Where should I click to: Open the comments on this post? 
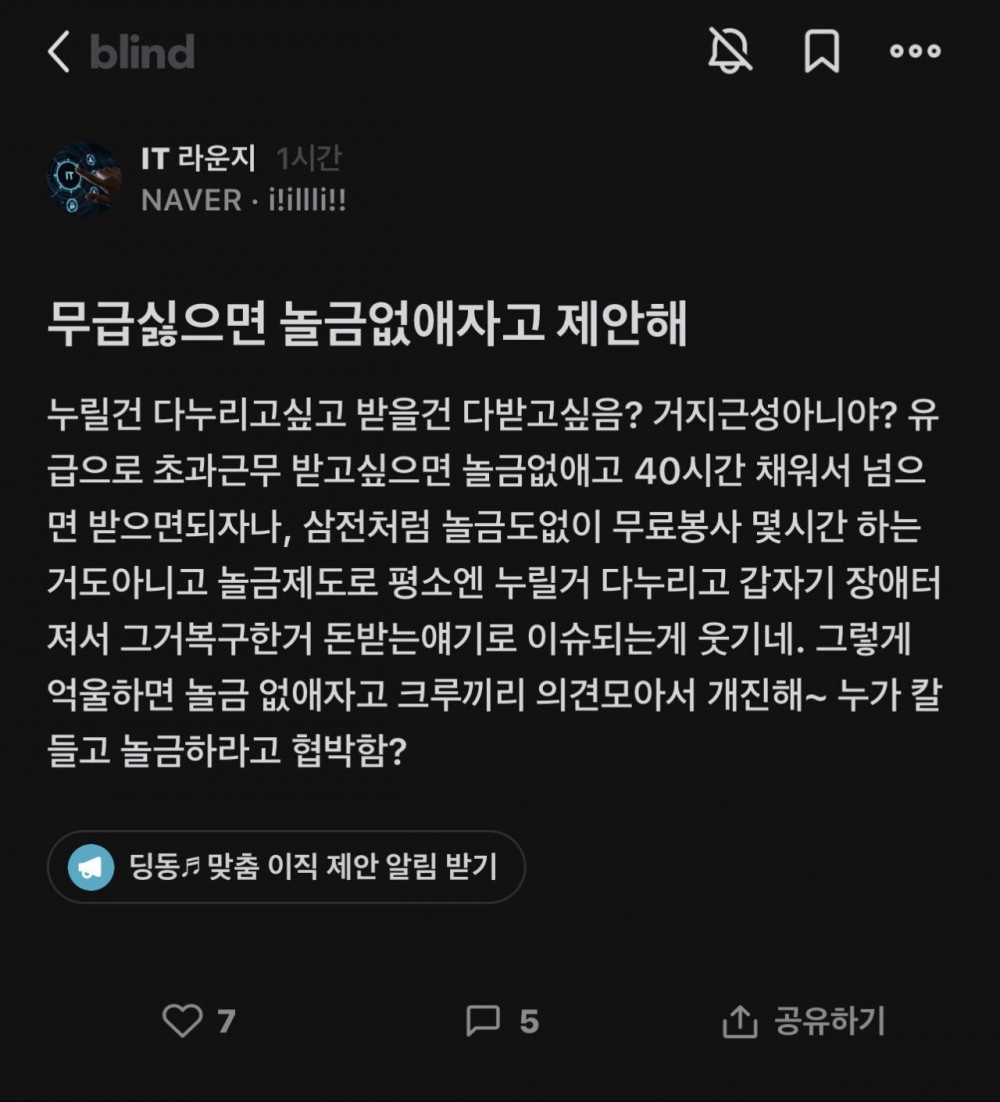point(484,1021)
